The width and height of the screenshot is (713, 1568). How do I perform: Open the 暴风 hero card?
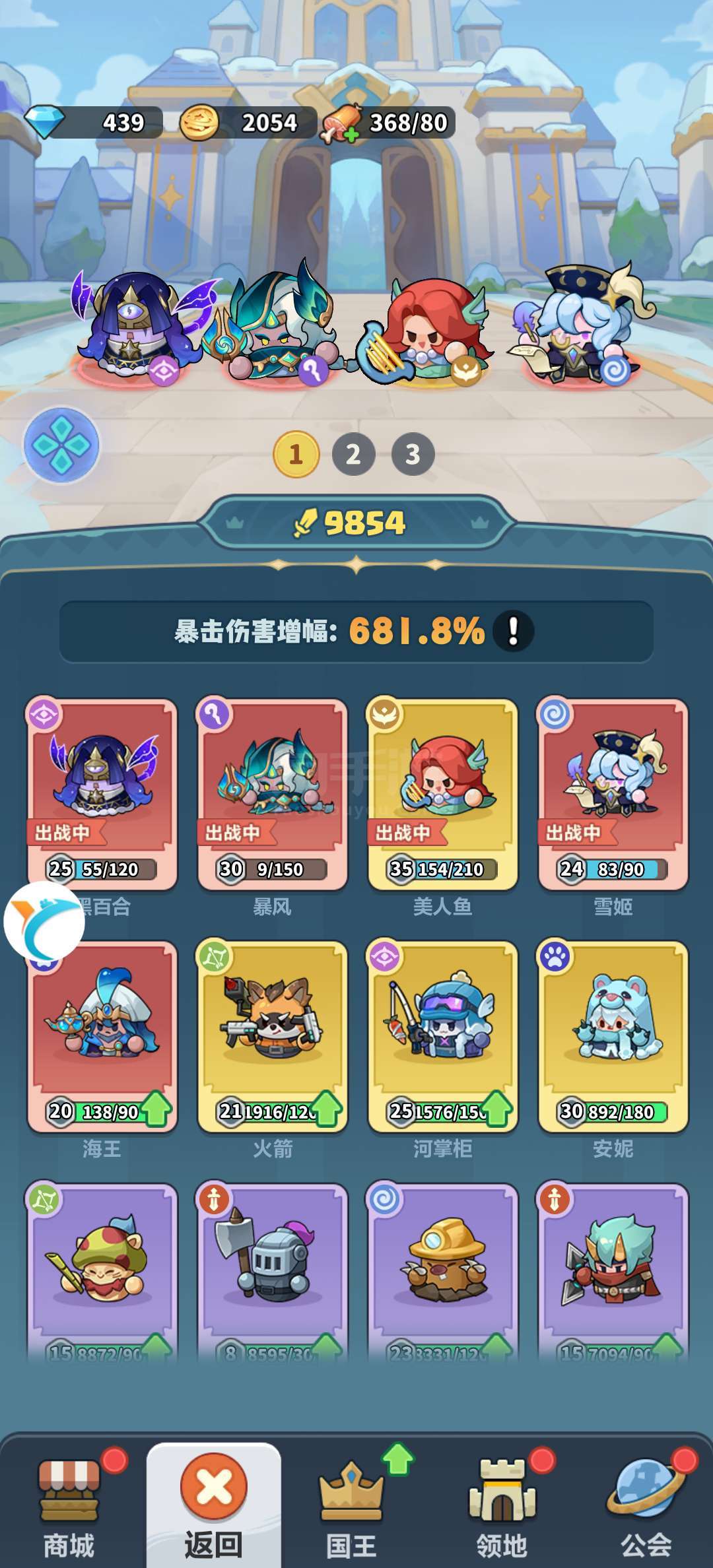[x=272, y=795]
